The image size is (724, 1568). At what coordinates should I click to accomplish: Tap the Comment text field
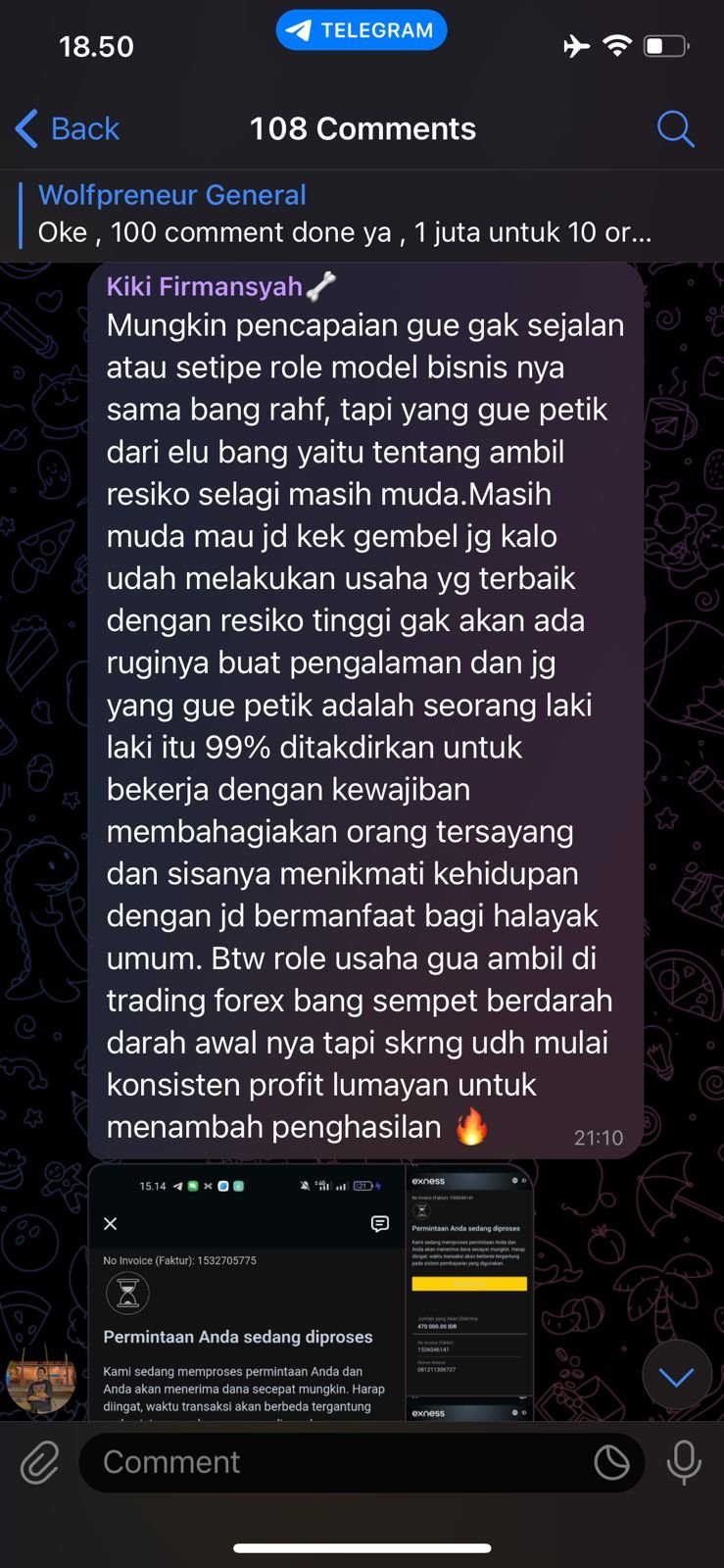tap(333, 1463)
